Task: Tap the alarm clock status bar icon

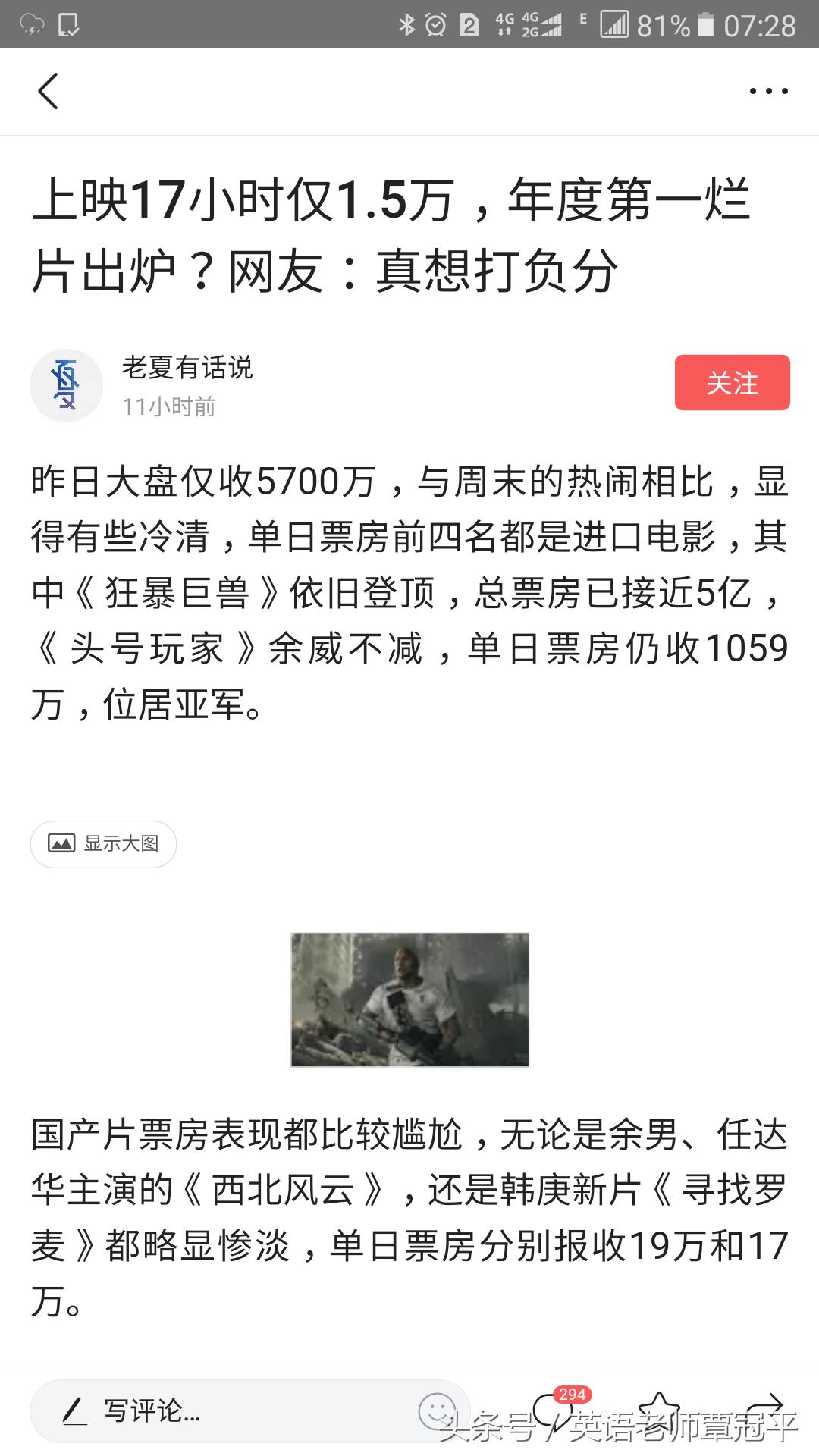Action: 434,24
